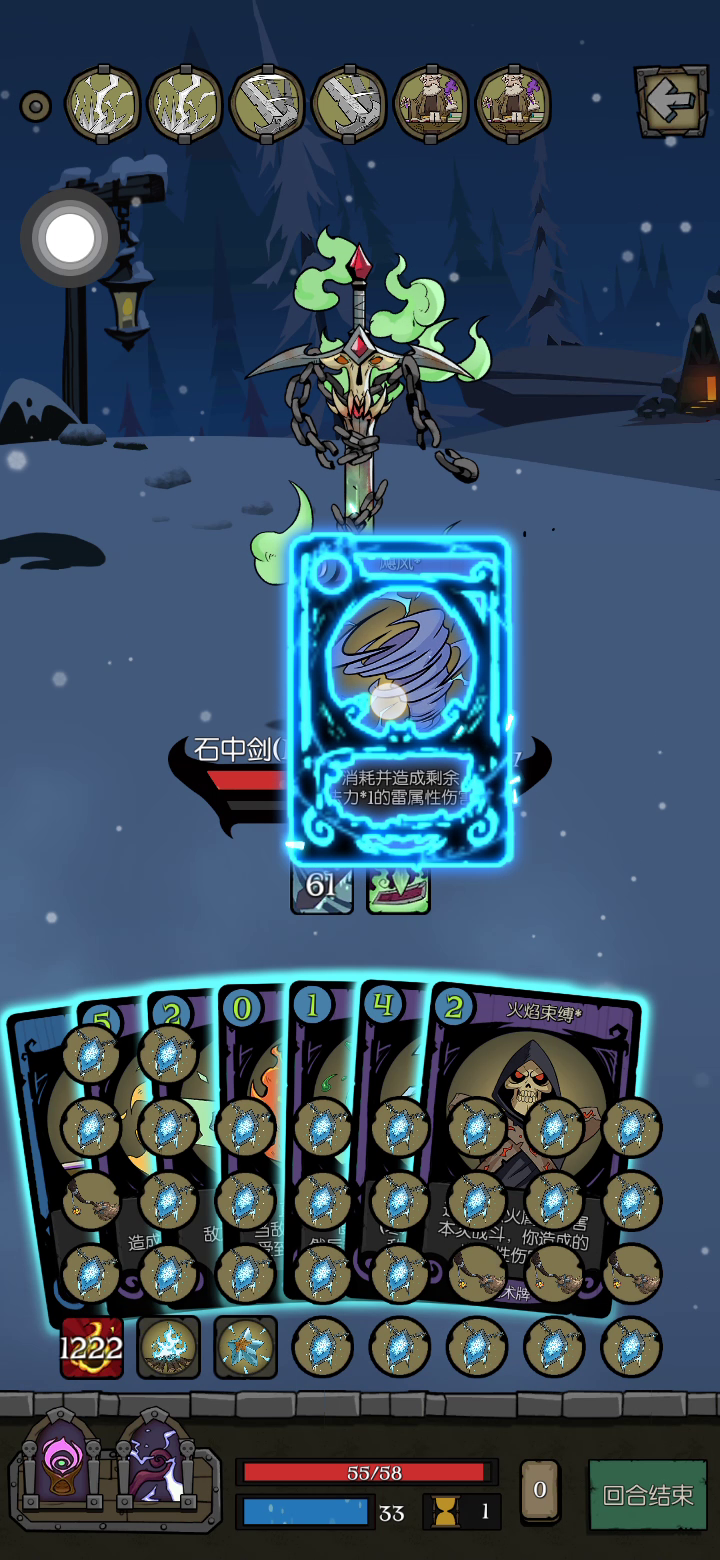720x1560 pixels.
Task: Inspect the enemy's 61 attack intent icon
Action: coord(322,887)
